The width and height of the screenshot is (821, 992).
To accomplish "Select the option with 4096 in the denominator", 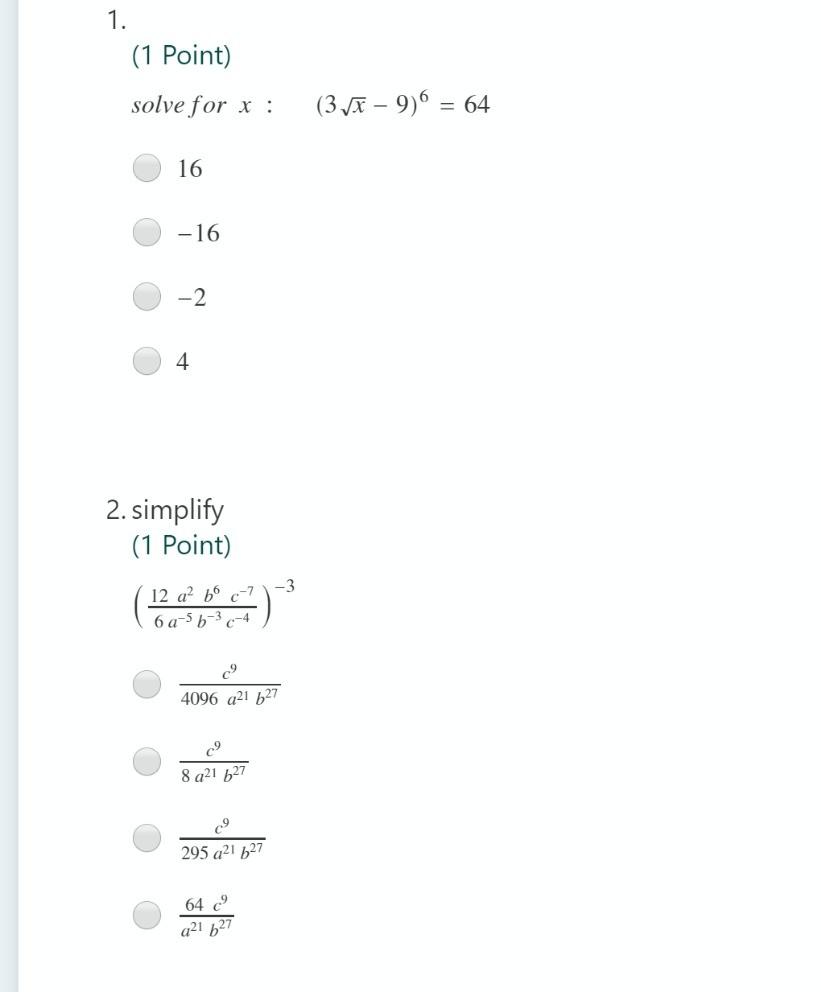I will coord(147,684).
